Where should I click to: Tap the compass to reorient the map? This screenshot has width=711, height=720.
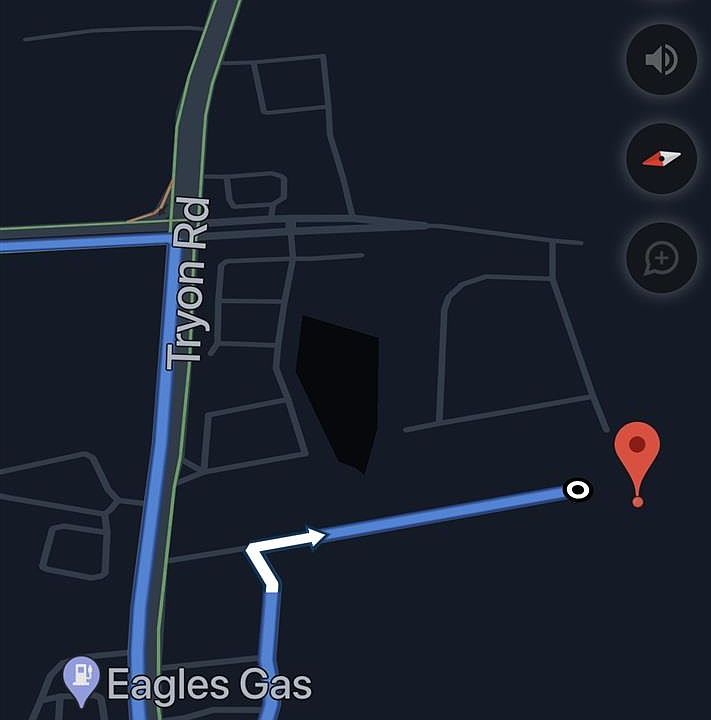661,158
